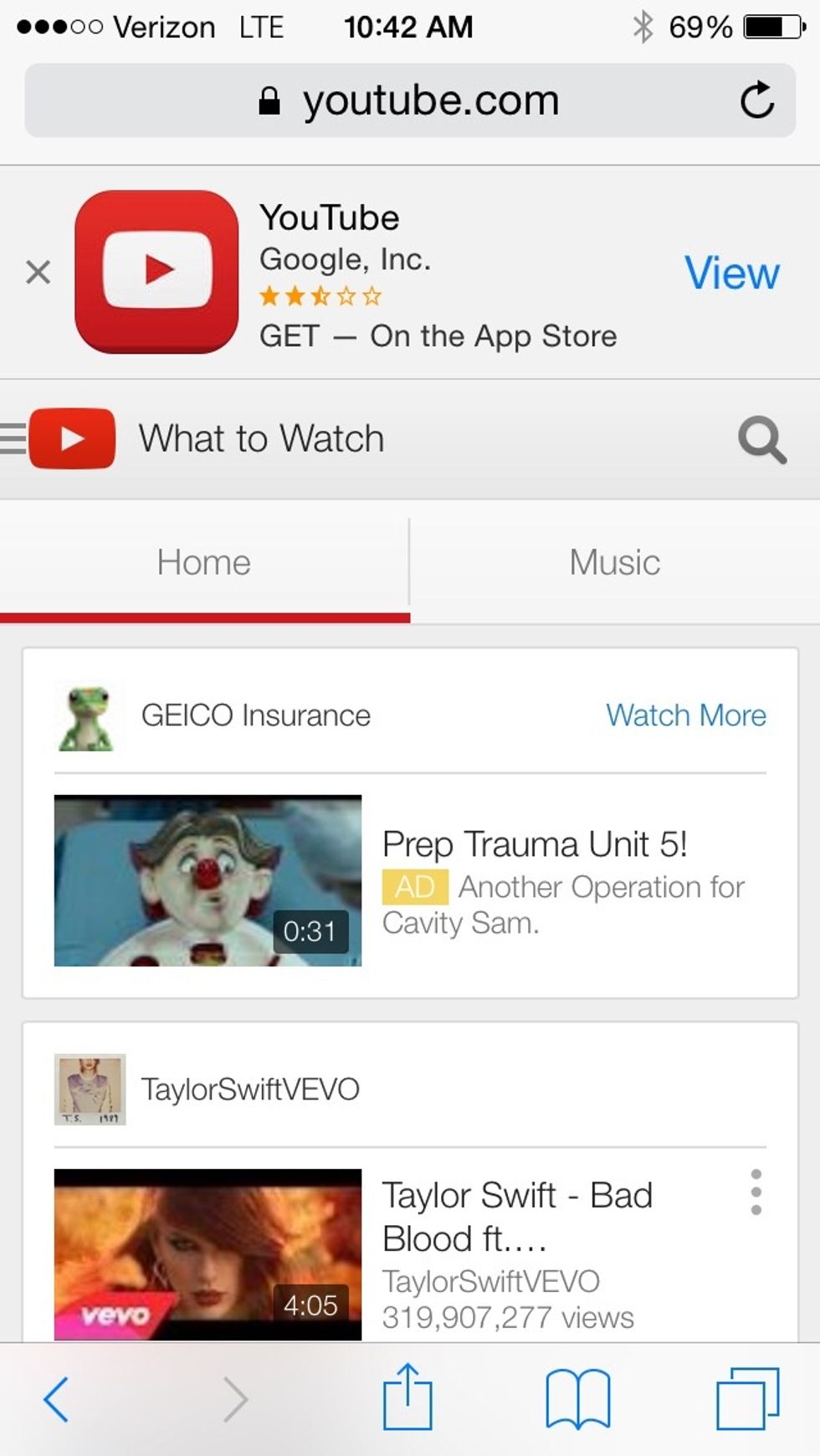Screen dimensions: 820x1456
Task: Search YouTube with the magnifier icon
Action: [761, 439]
